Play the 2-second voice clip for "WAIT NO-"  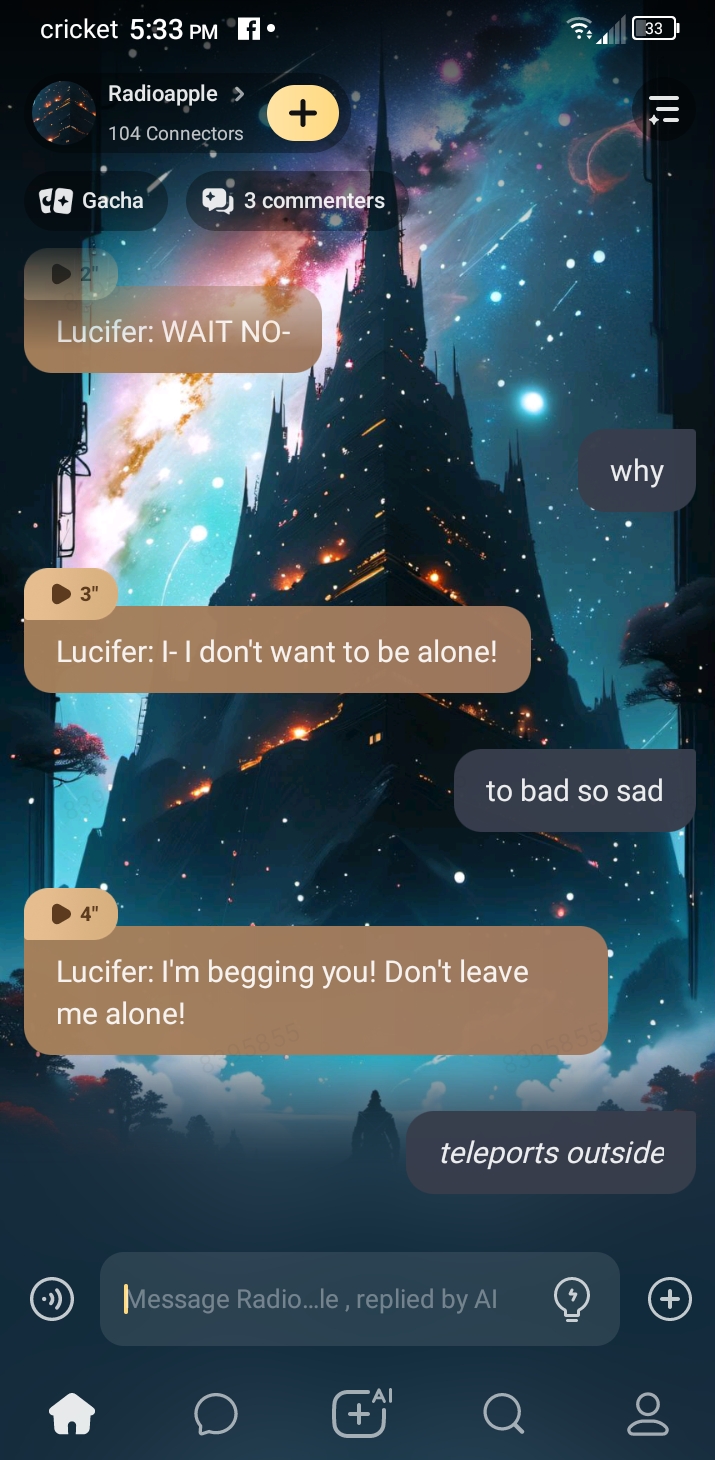coord(70,273)
